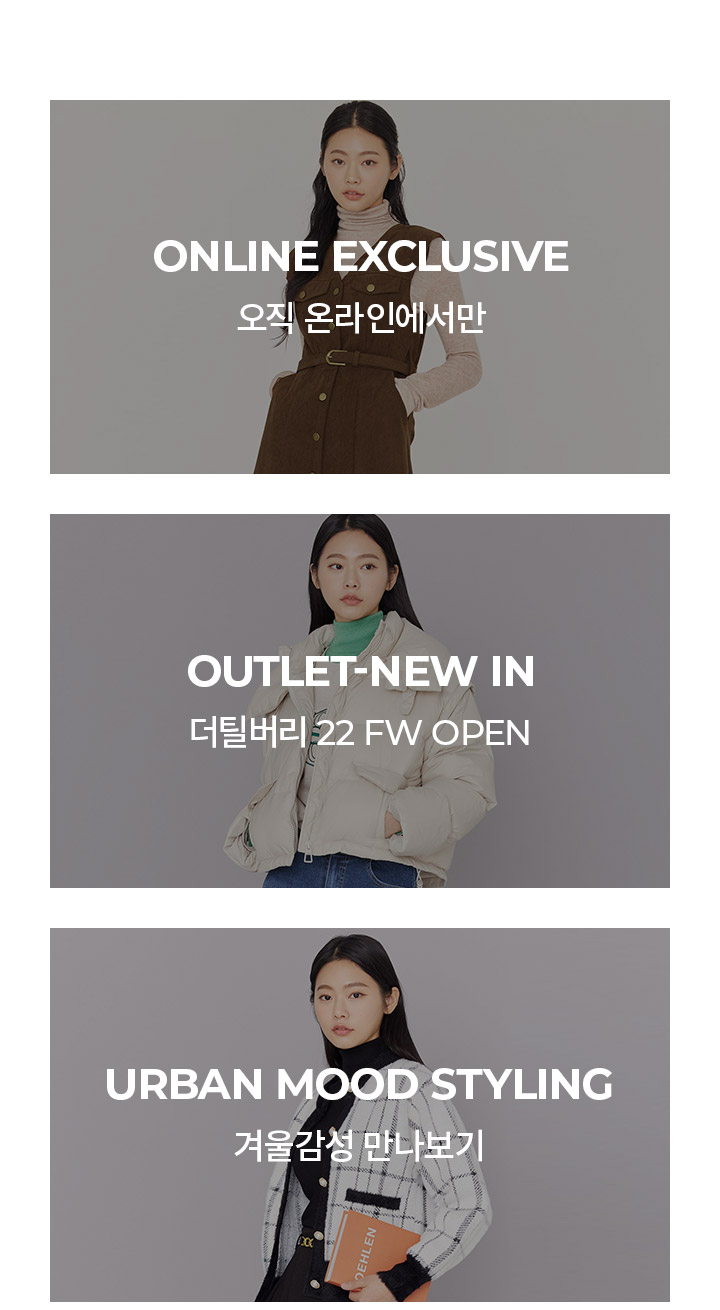View the OUTLET-NEW IN 22 FW banner

(360, 701)
